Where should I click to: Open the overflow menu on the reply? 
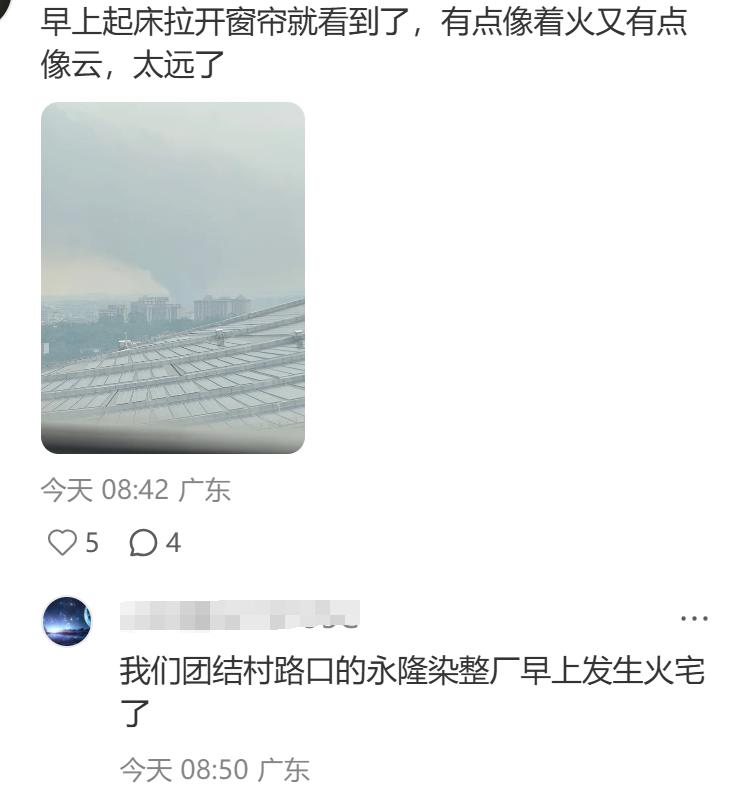point(694,619)
